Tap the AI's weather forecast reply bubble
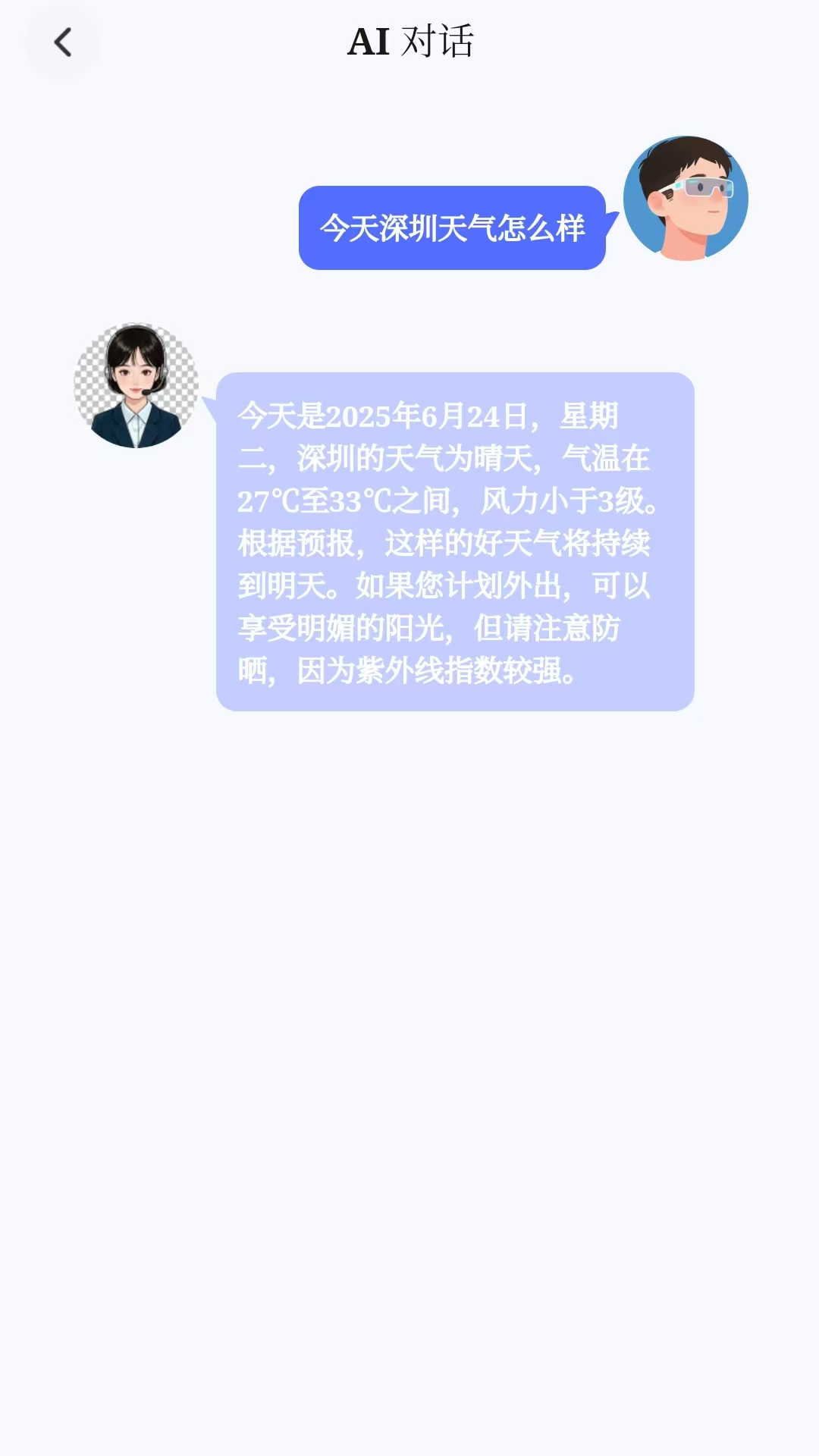 [455, 538]
